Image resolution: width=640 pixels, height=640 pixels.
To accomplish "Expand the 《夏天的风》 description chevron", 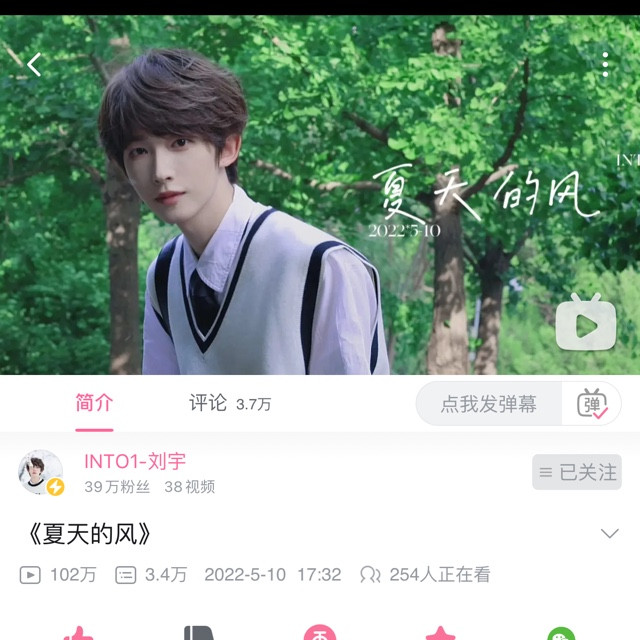I will 609,534.
